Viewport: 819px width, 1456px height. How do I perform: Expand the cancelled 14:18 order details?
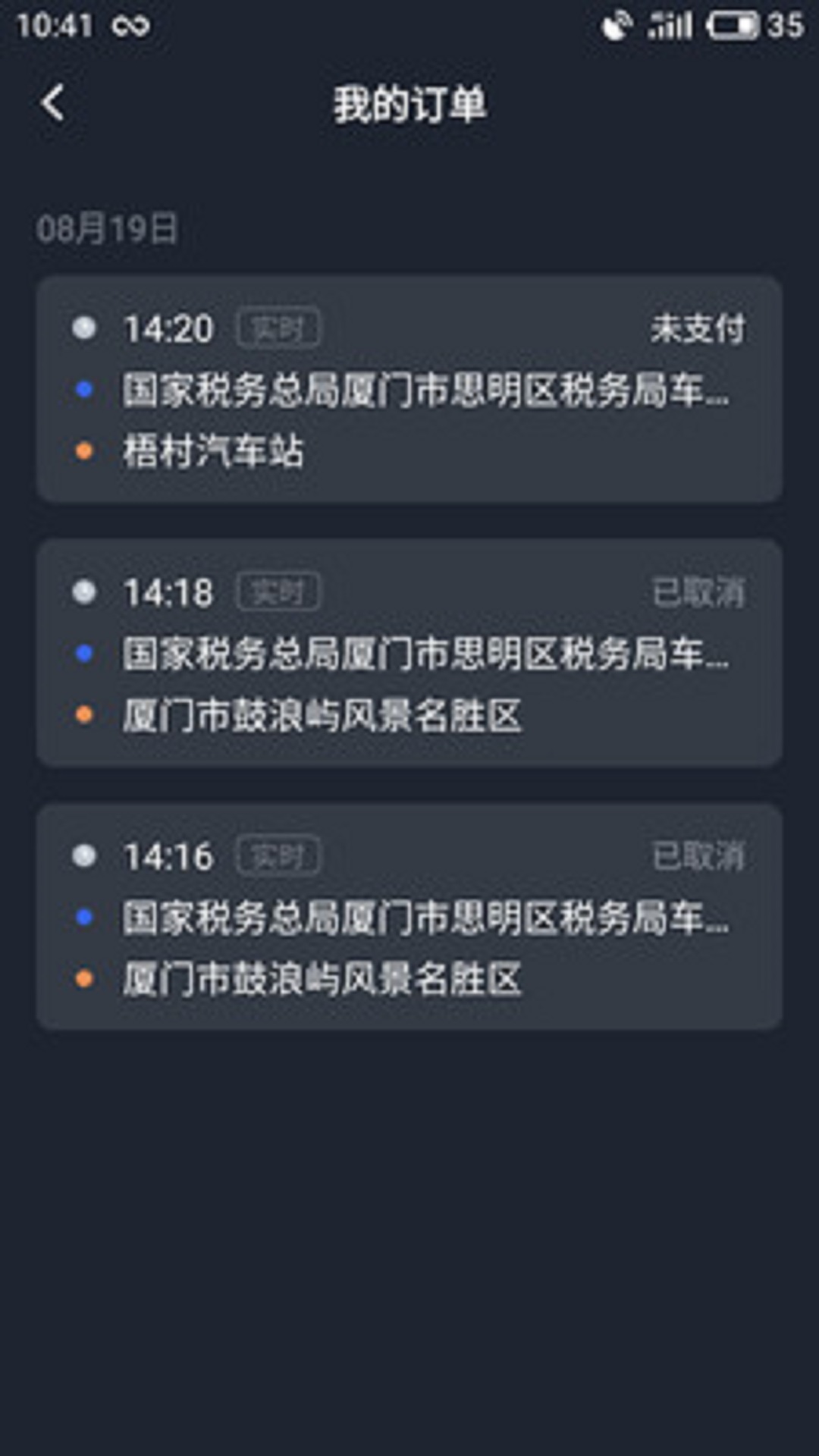point(409,652)
